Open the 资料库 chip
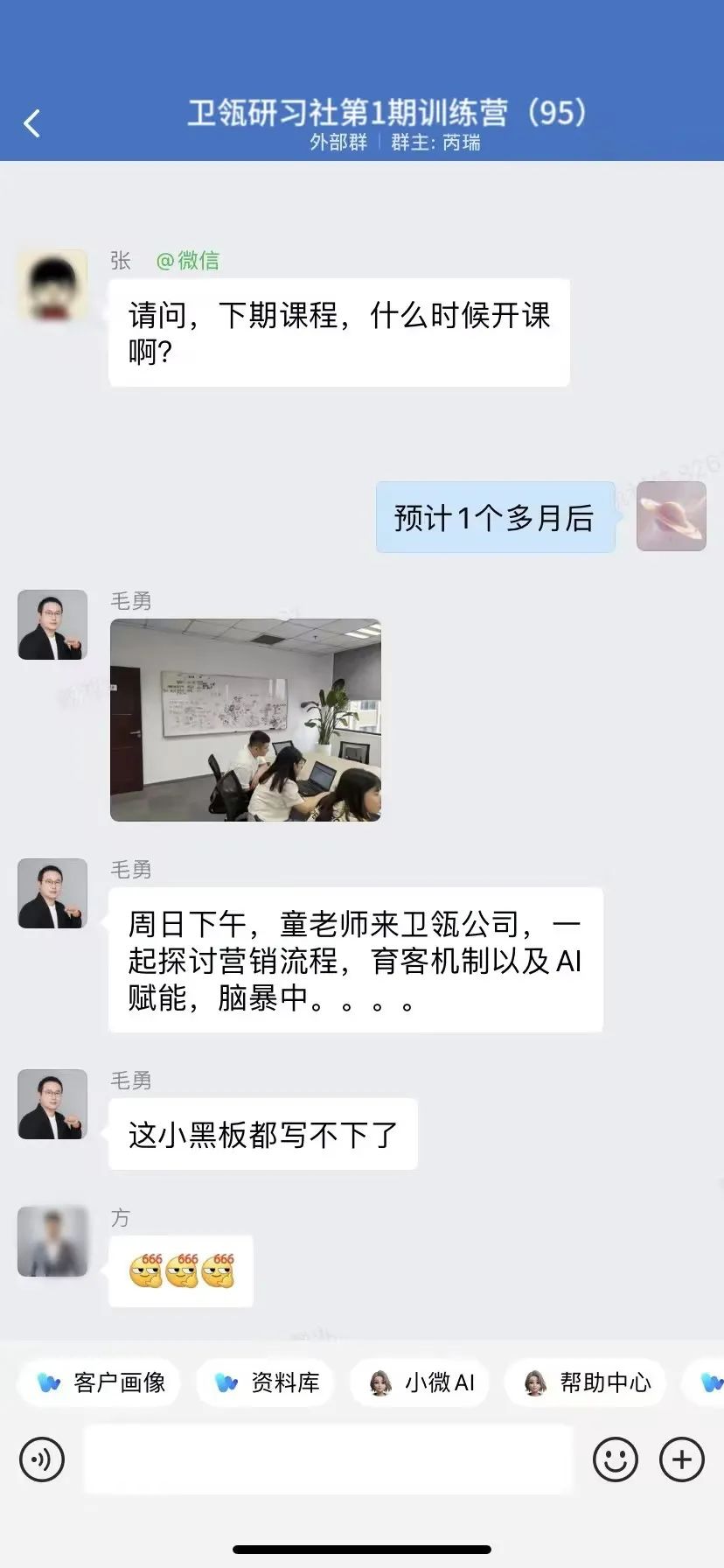The image size is (724, 1568). point(267,1382)
